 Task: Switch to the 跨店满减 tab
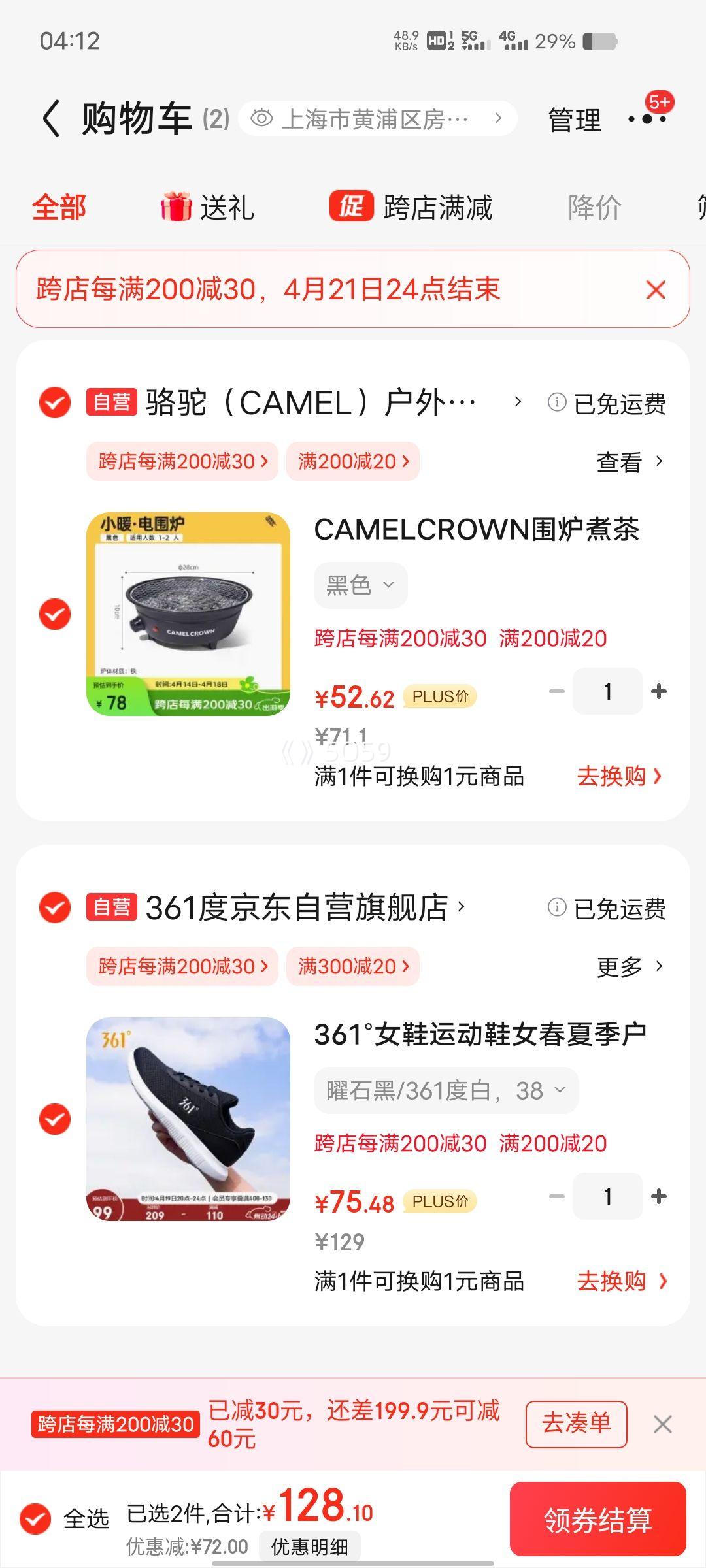coord(411,208)
